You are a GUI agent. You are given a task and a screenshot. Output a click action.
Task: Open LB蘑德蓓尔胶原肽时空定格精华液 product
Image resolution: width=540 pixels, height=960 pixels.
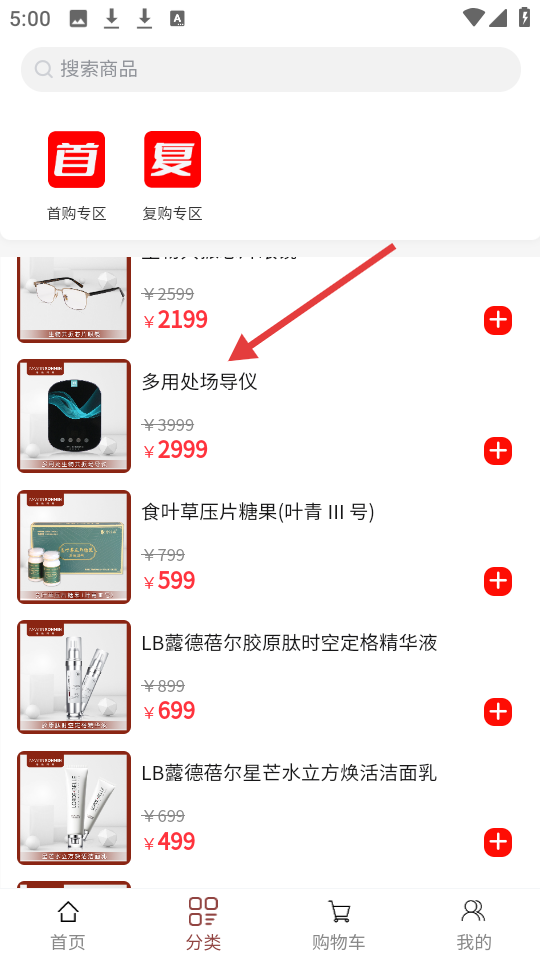[x=289, y=643]
